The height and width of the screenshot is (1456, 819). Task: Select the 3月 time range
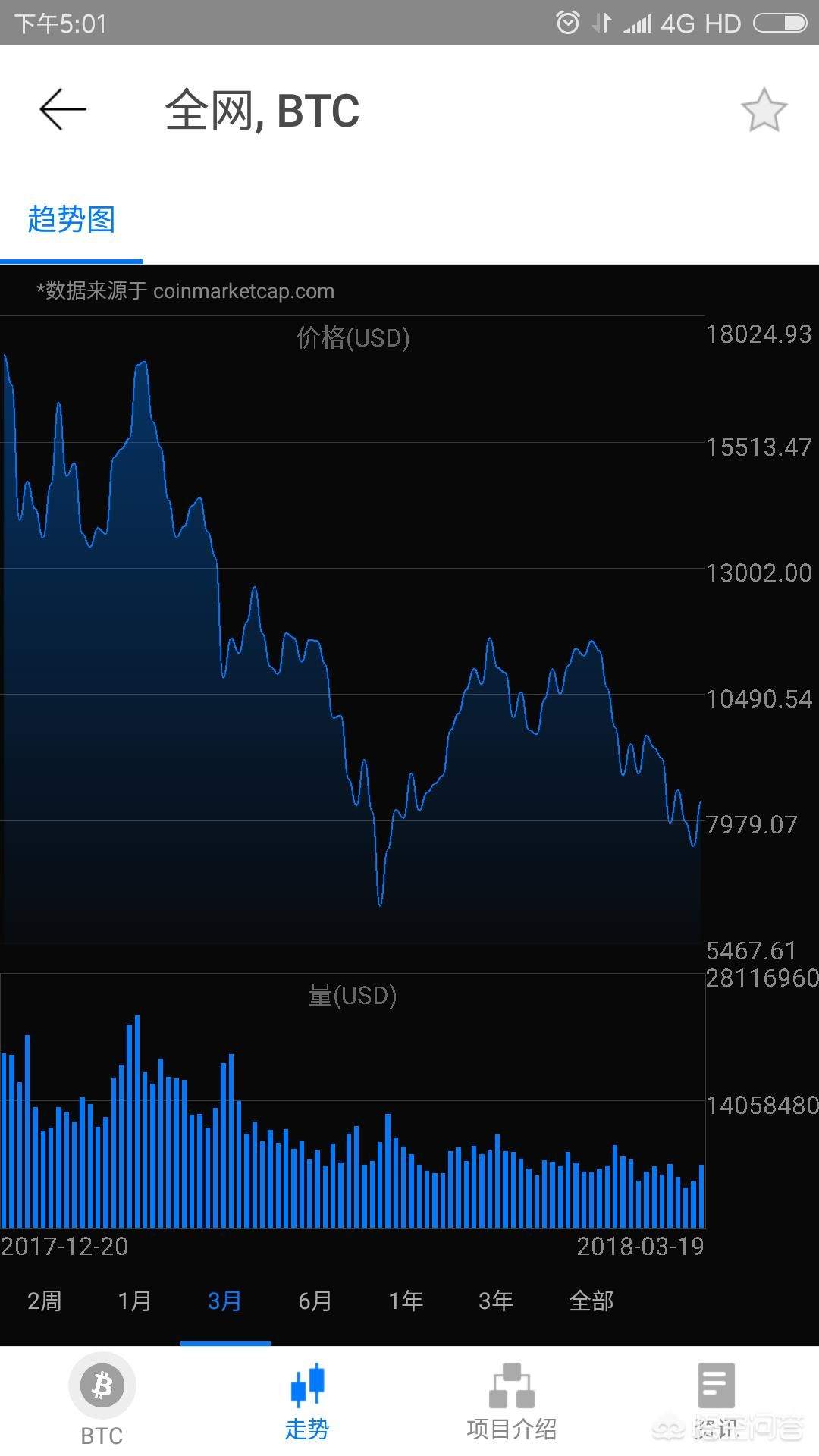224,1301
